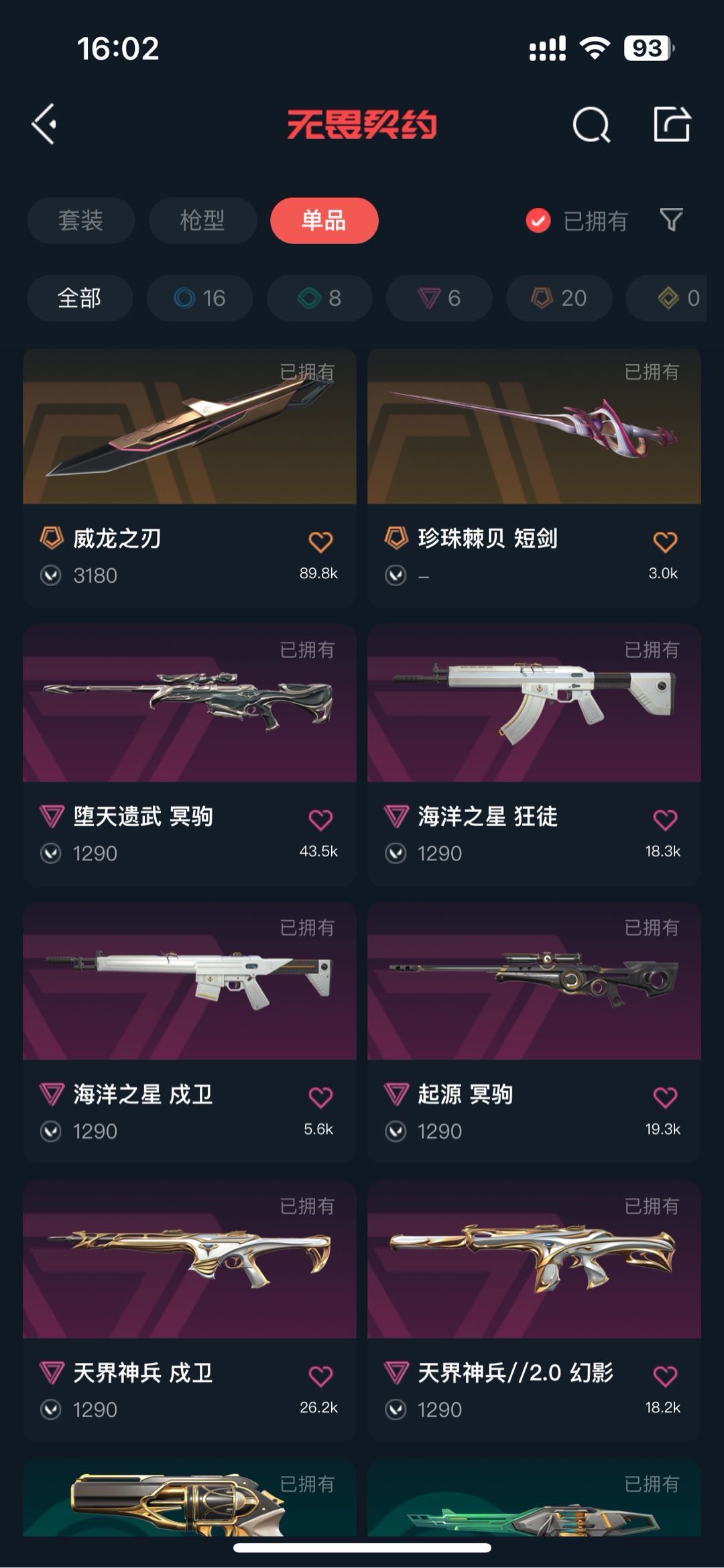Filter by the green tier chip showing 8
The width and height of the screenshot is (724, 1568).
(x=319, y=298)
